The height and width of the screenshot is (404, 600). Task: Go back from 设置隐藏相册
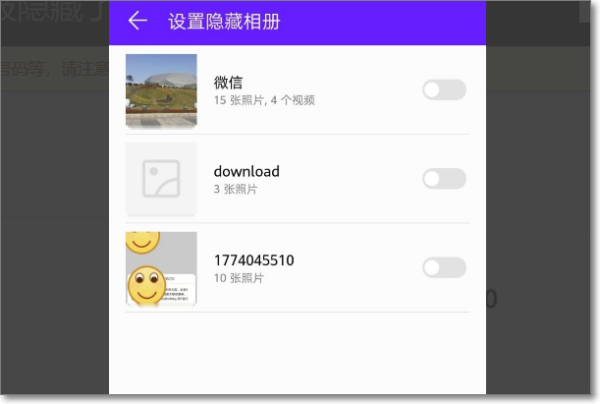[x=138, y=21]
